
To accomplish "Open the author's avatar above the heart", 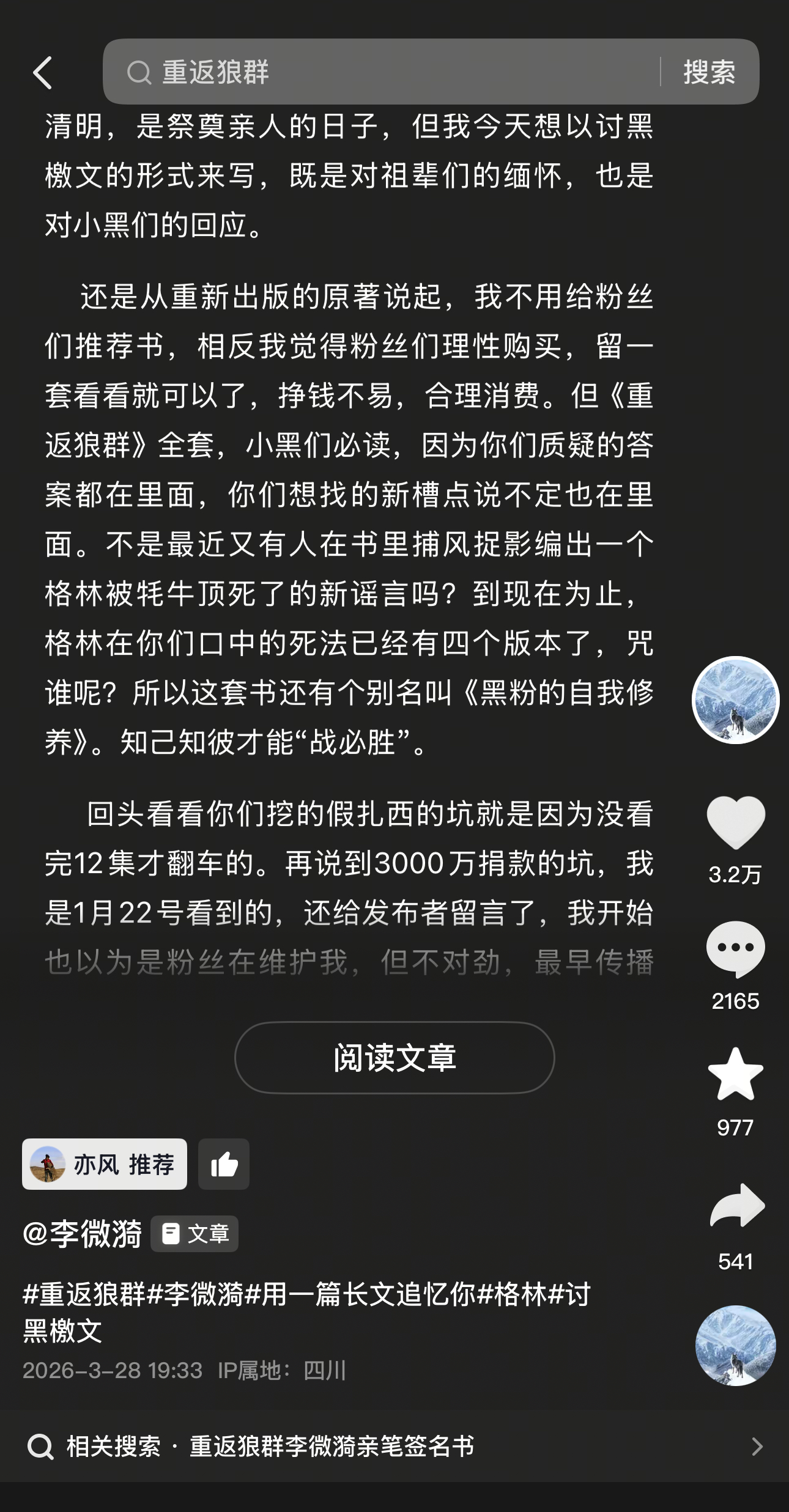I will pos(735,700).
